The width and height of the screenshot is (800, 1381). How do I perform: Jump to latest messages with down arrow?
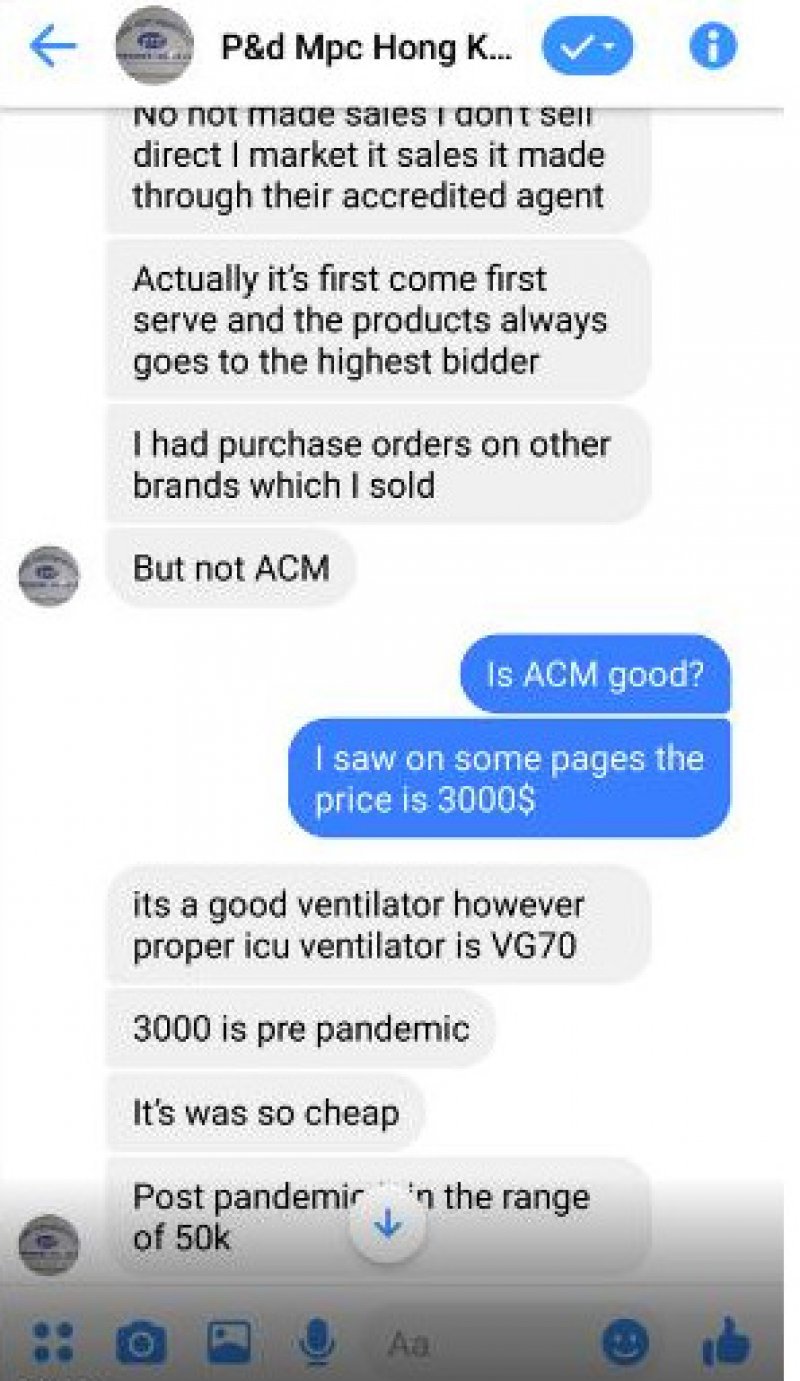coord(388,1225)
